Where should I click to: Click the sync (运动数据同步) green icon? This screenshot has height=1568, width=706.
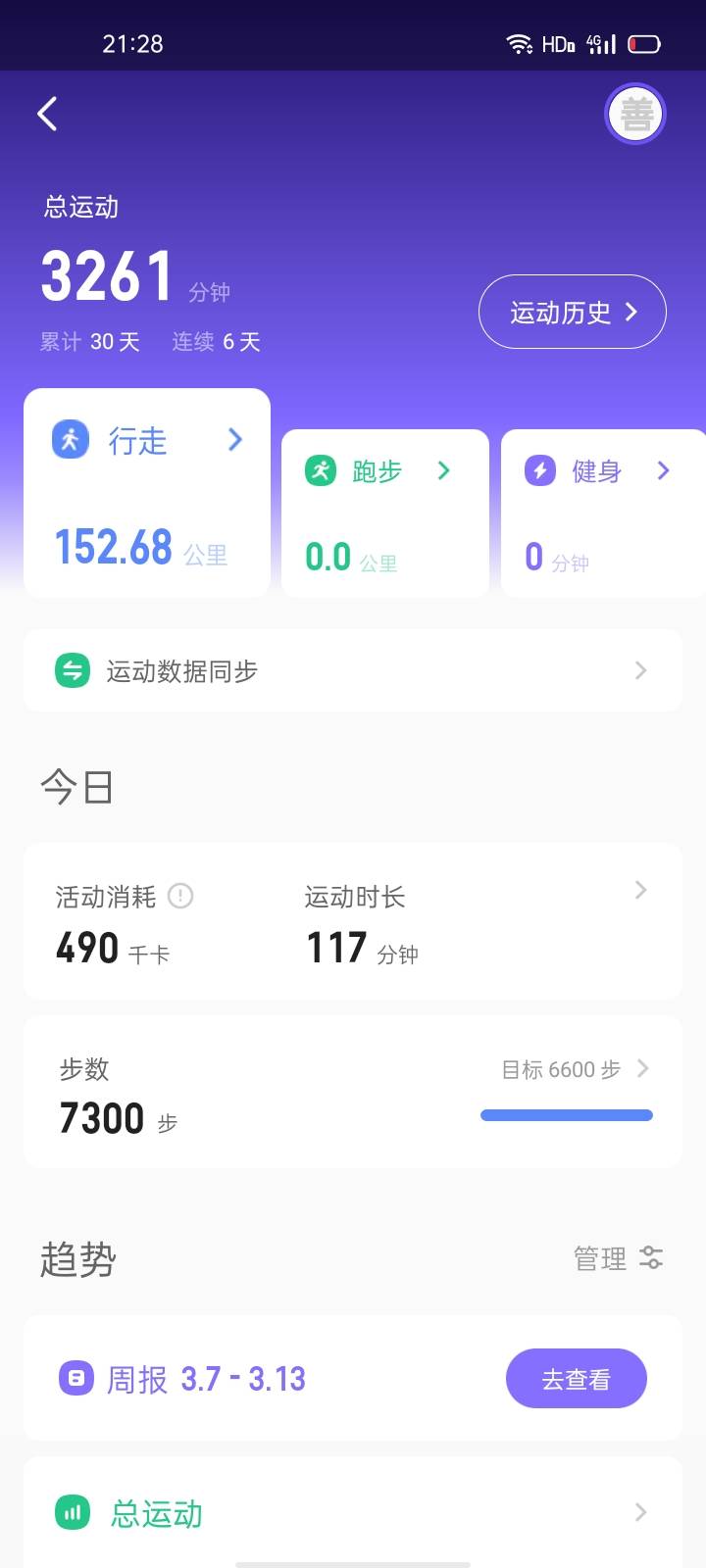point(71,670)
